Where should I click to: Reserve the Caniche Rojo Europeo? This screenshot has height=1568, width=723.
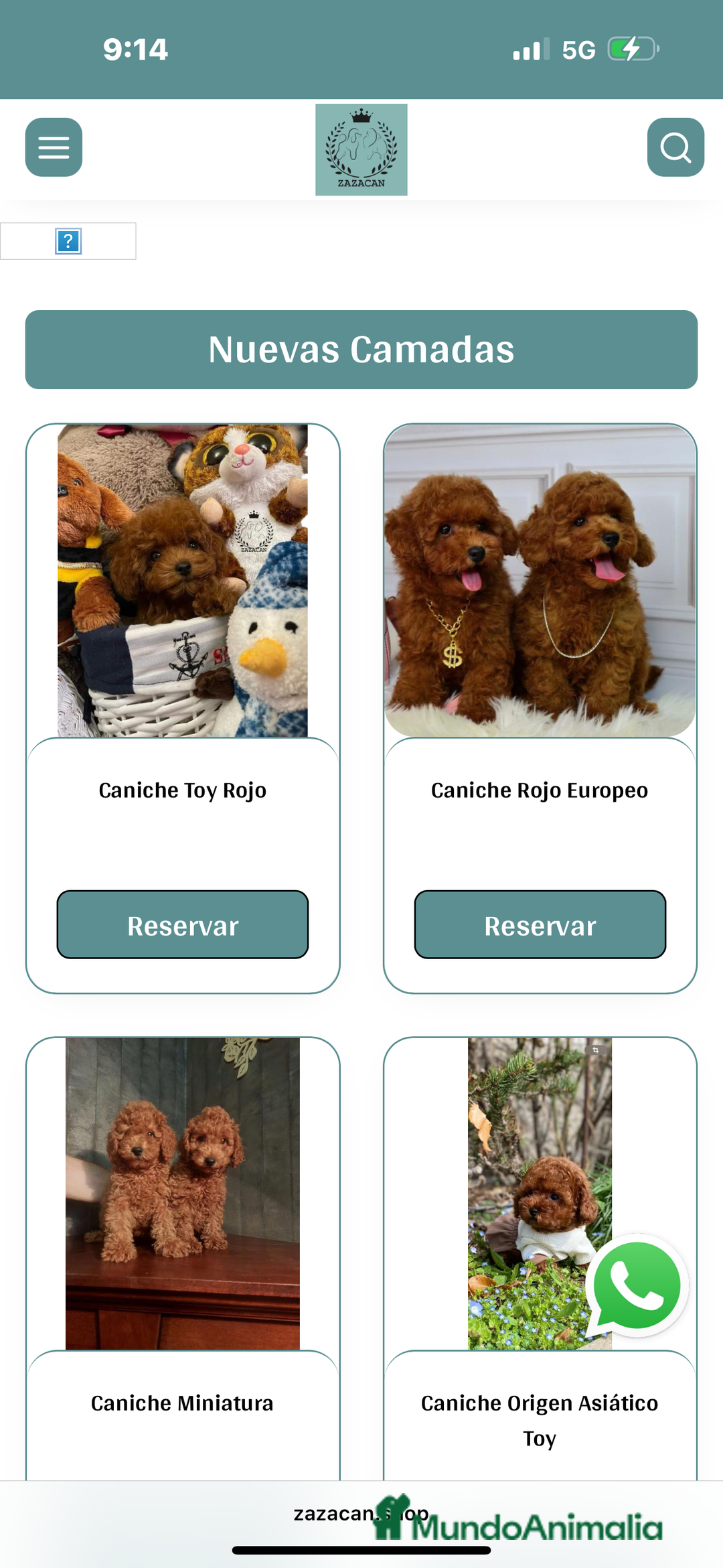(x=540, y=925)
